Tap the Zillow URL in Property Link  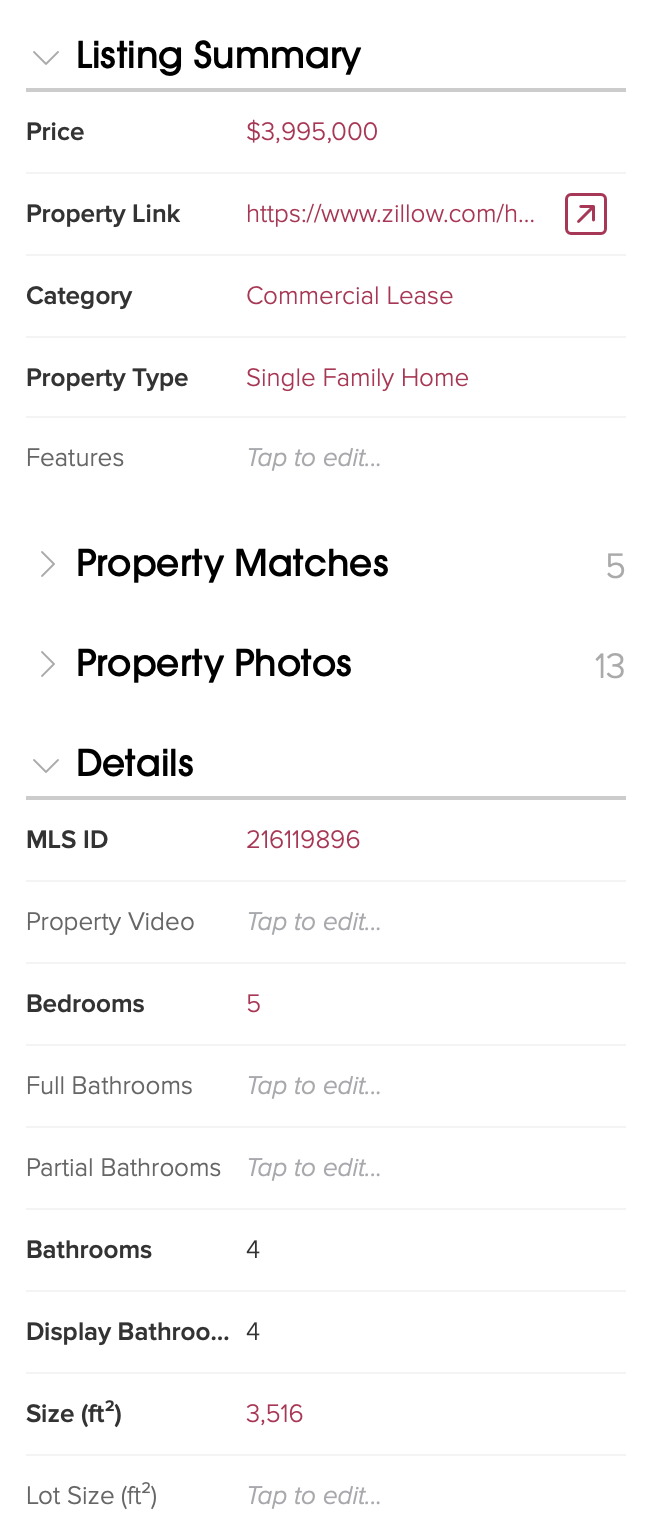coord(391,214)
